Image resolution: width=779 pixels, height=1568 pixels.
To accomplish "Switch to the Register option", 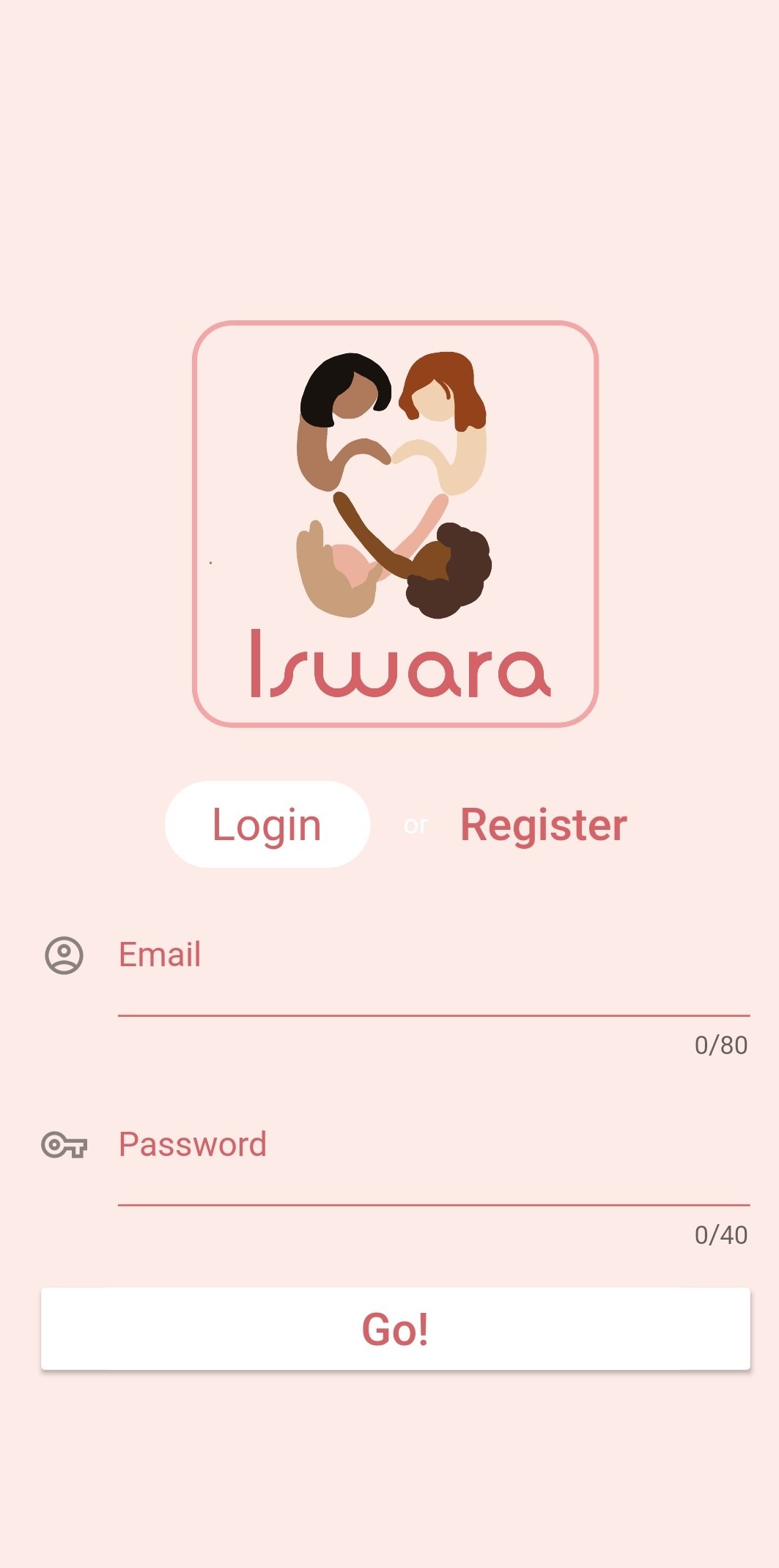I will [x=543, y=825].
